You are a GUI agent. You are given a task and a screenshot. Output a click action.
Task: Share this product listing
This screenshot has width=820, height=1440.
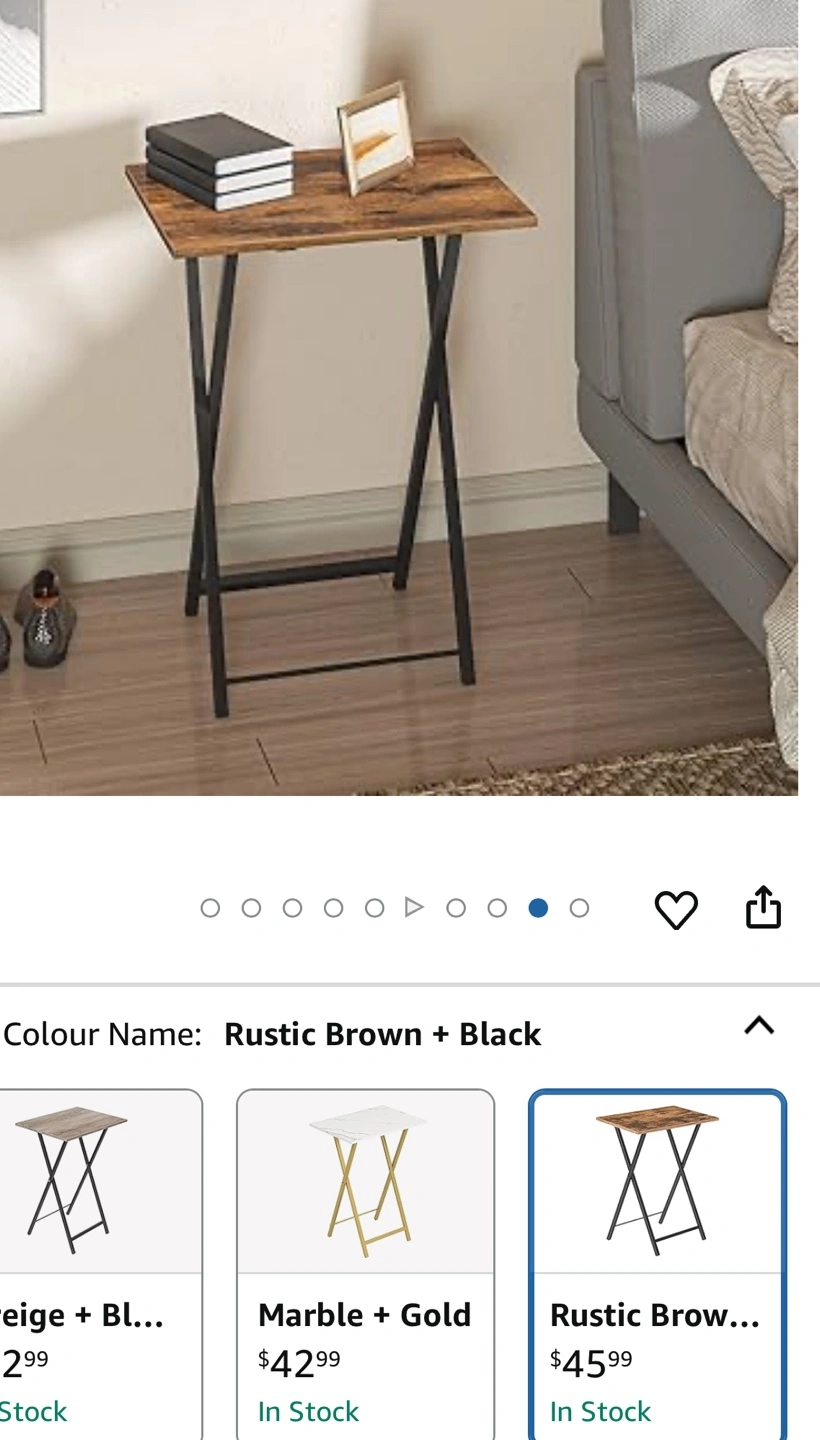coord(763,907)
